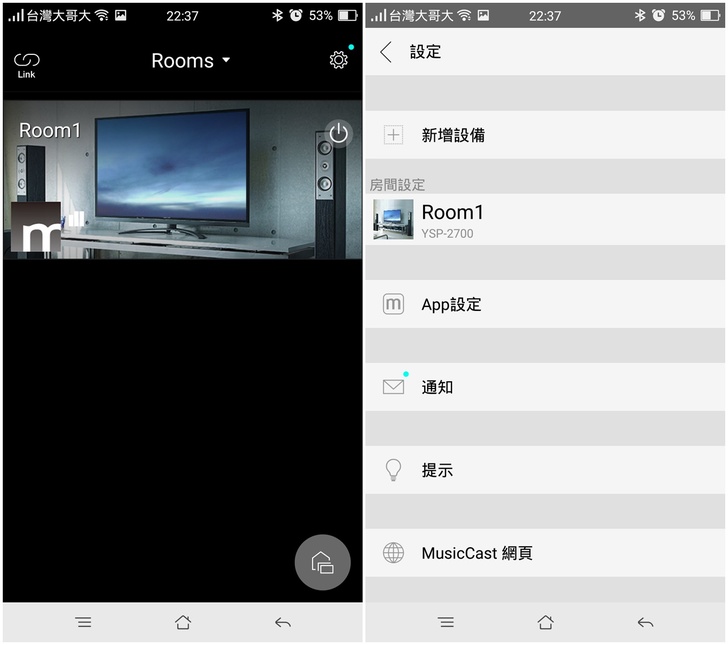Open the MusicCast 網頁 row

pyautogui.click(x=545, y=553)
